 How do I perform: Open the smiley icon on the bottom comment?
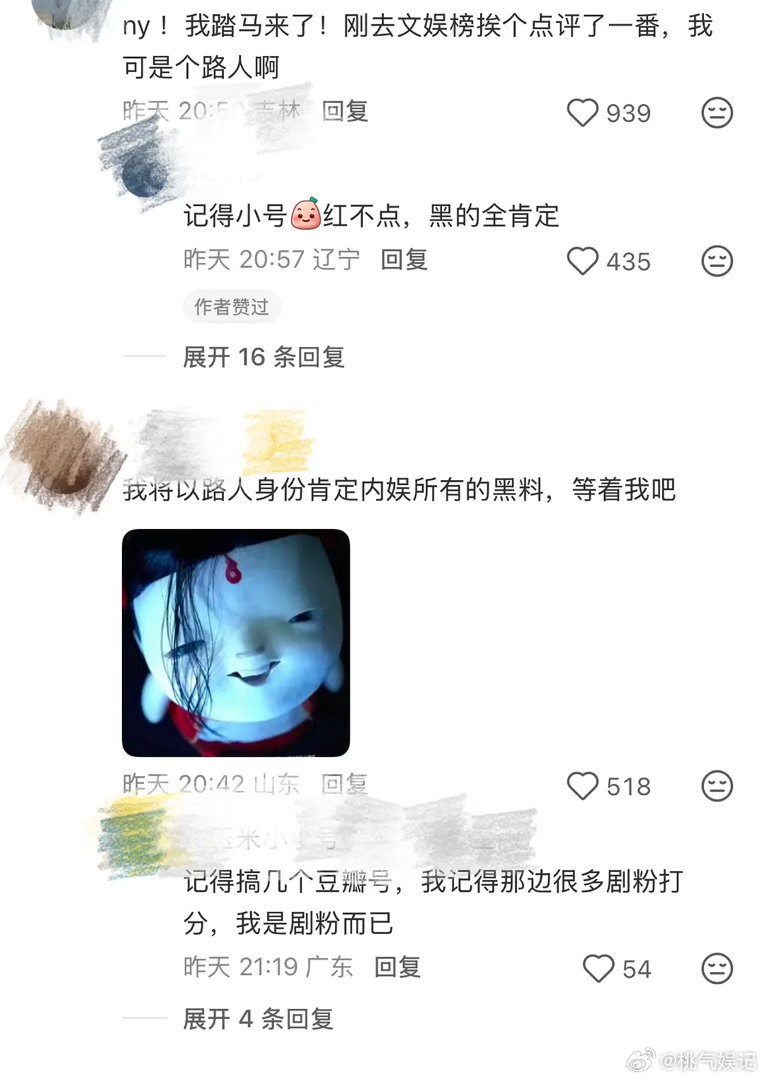tap(716, 969)
